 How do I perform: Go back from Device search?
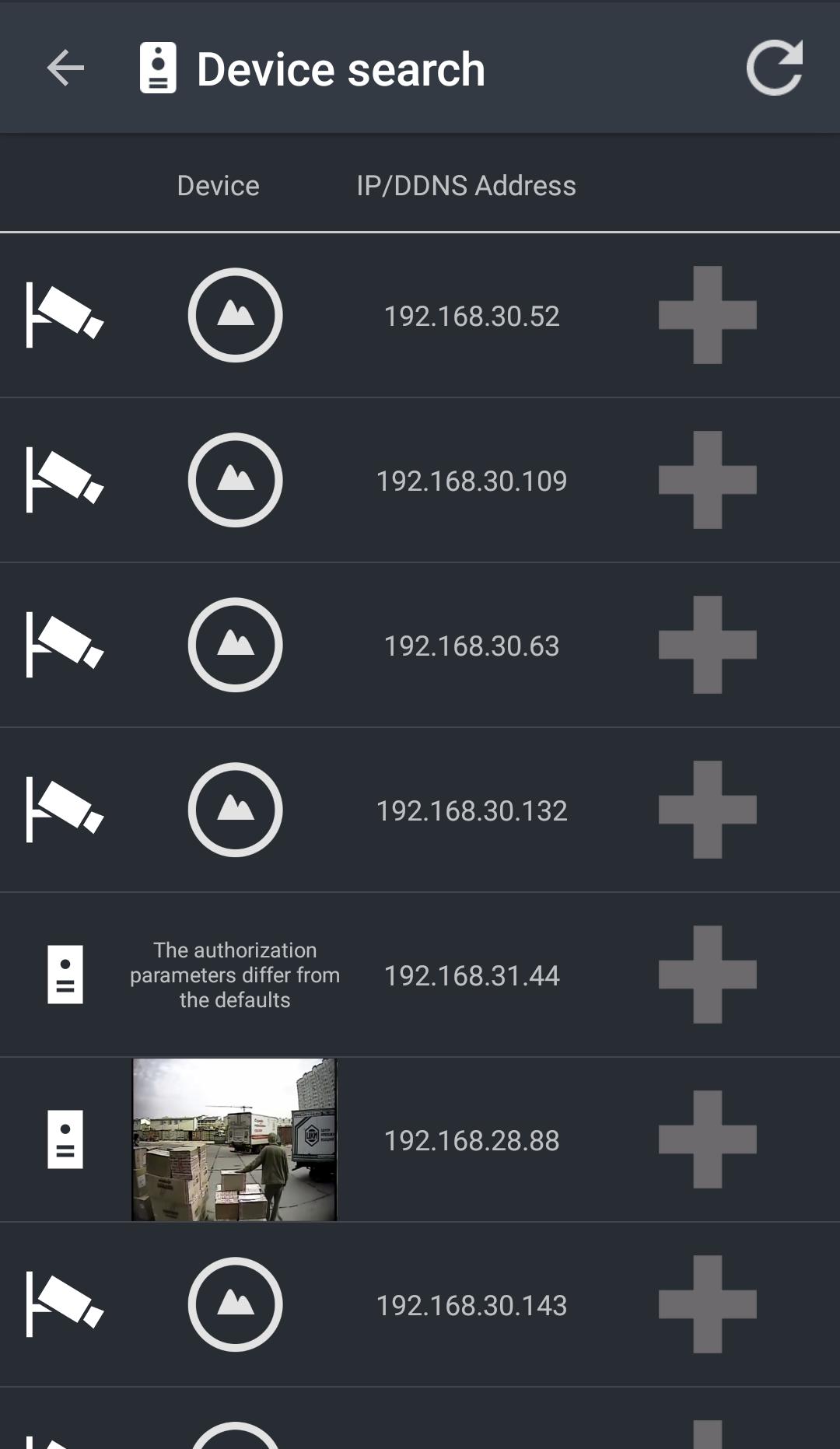point(65,68)
